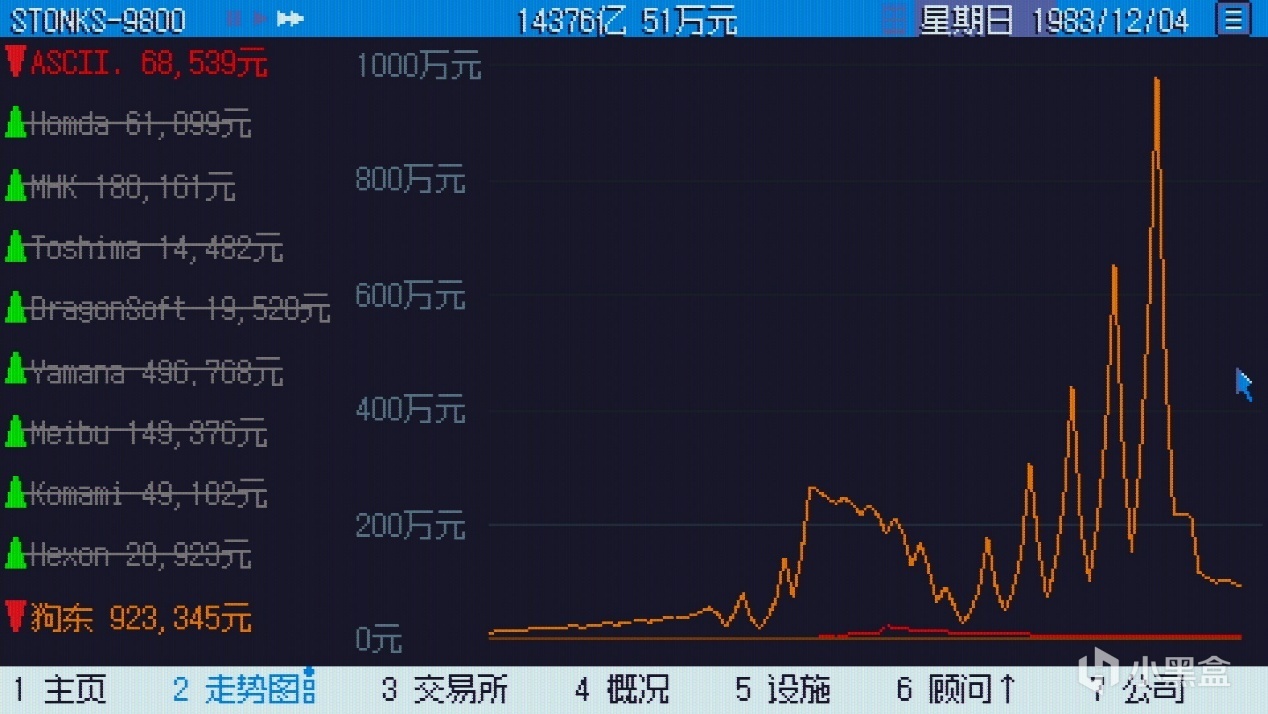
Task: Switch to the 交易所 tab
Action: coord(444,689)
